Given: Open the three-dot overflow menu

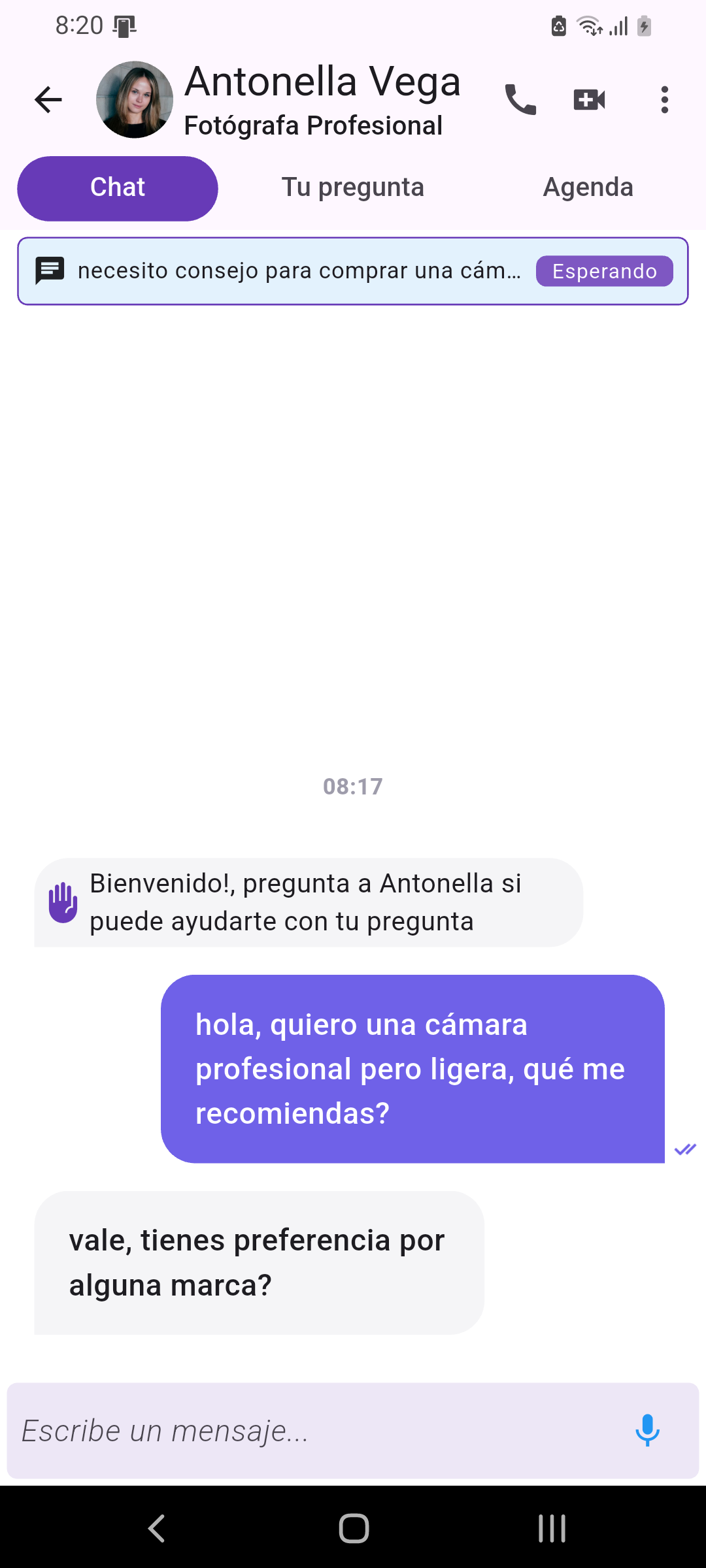Looking at the screenshot, I should point(664,100).
